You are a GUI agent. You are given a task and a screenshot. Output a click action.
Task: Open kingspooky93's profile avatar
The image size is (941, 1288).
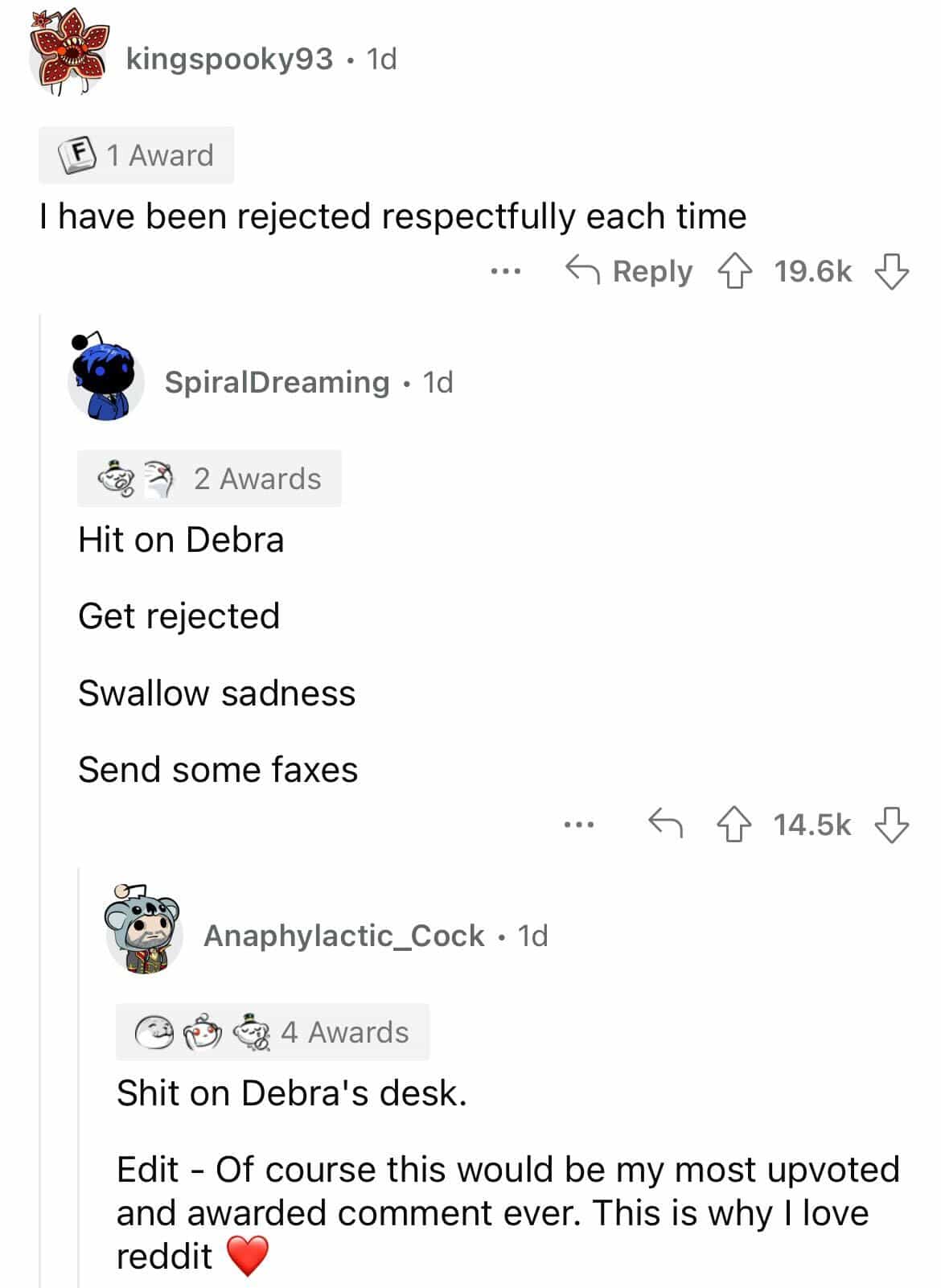69,55
